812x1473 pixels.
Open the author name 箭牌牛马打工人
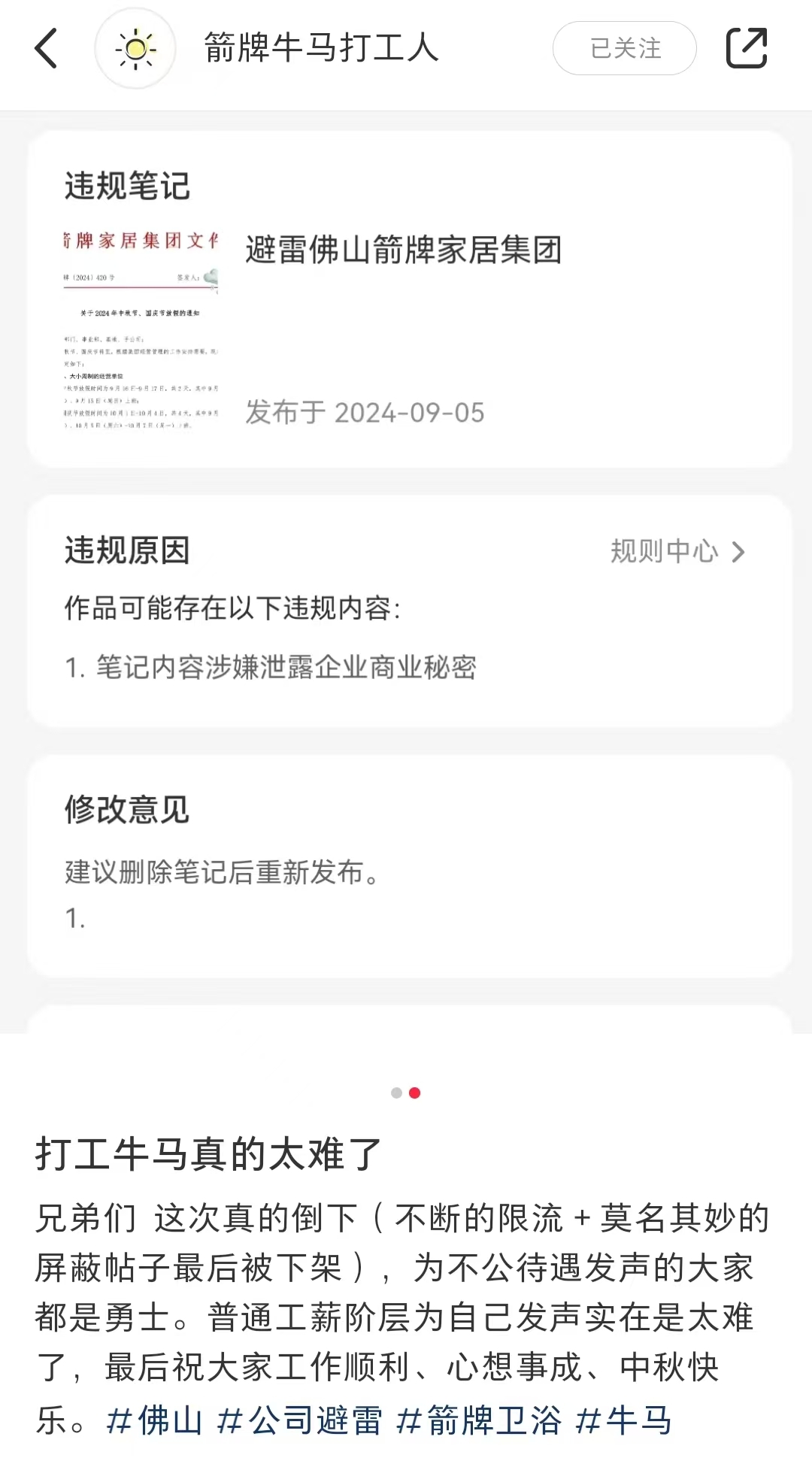[x=321, y=49]
